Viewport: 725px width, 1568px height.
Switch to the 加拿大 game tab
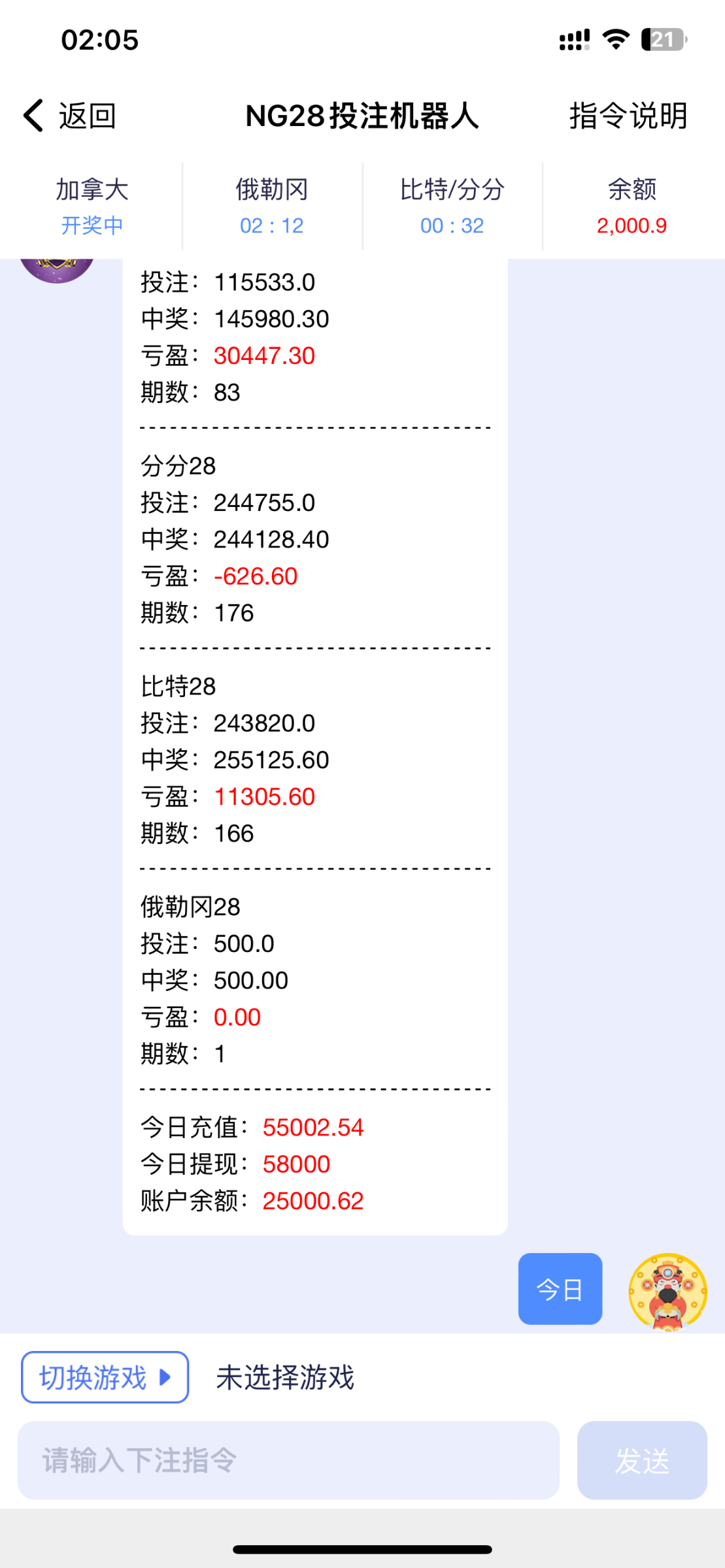click(92, 206)
